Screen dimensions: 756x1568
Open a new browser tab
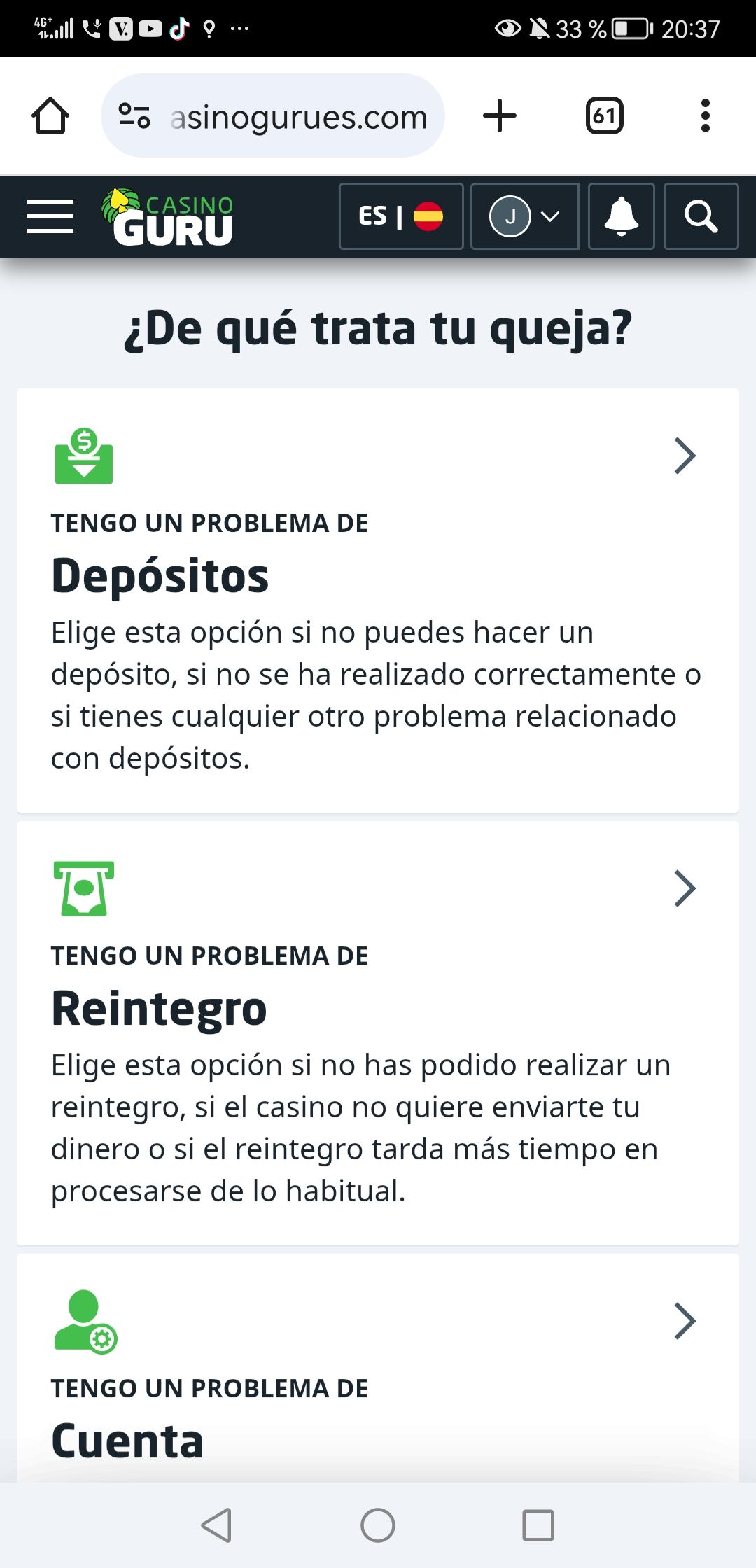coord(500,115)
